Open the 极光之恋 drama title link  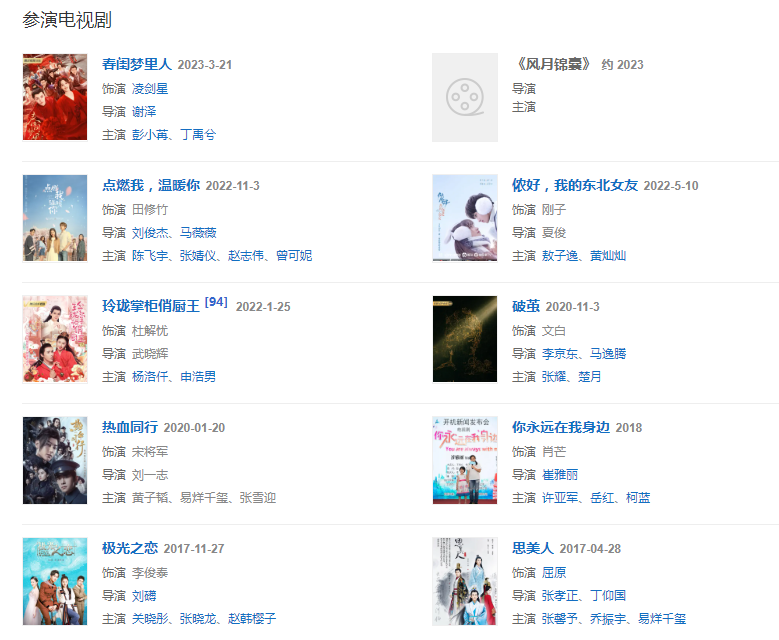(x=129, y=549)
